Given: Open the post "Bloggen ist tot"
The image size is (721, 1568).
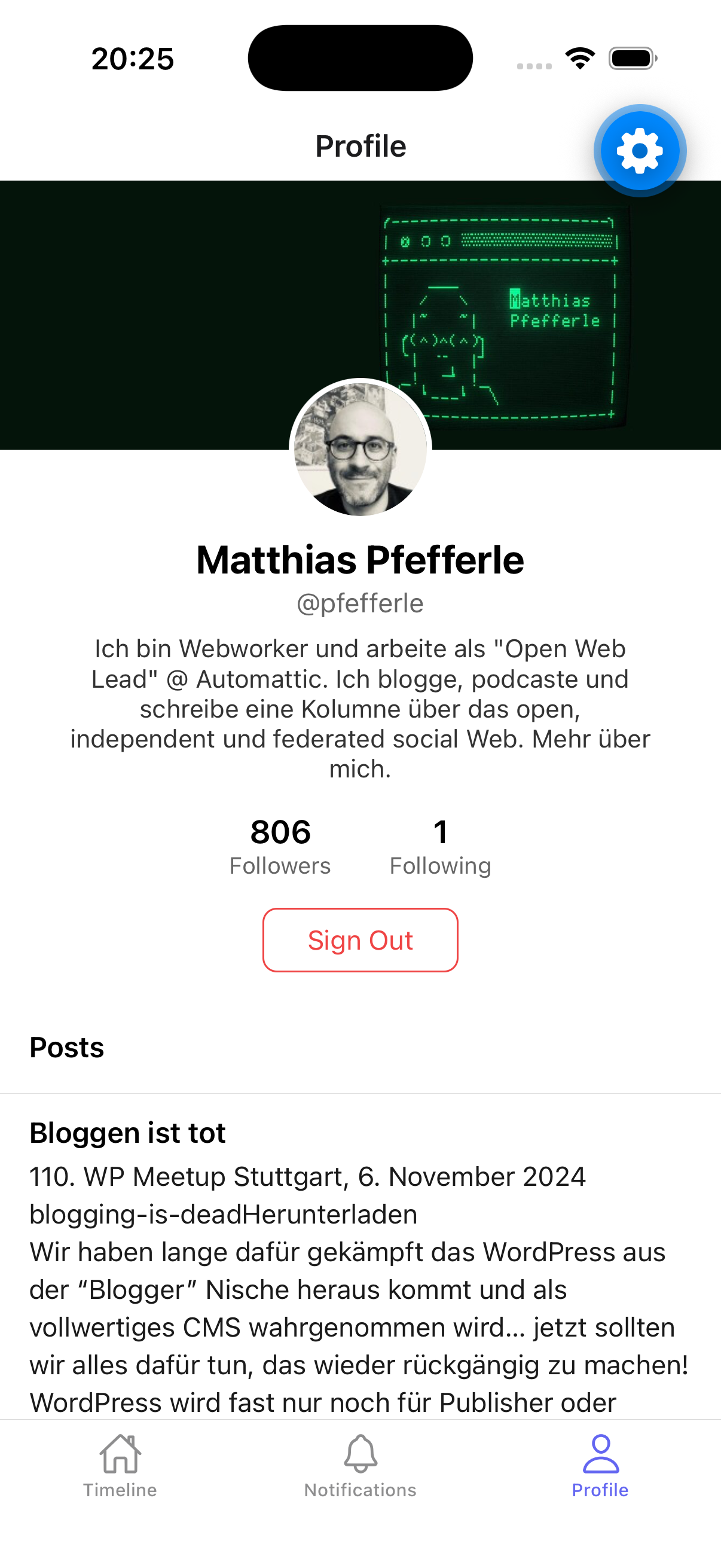Looking at the screenshot, I should (x=128, y=1133).
